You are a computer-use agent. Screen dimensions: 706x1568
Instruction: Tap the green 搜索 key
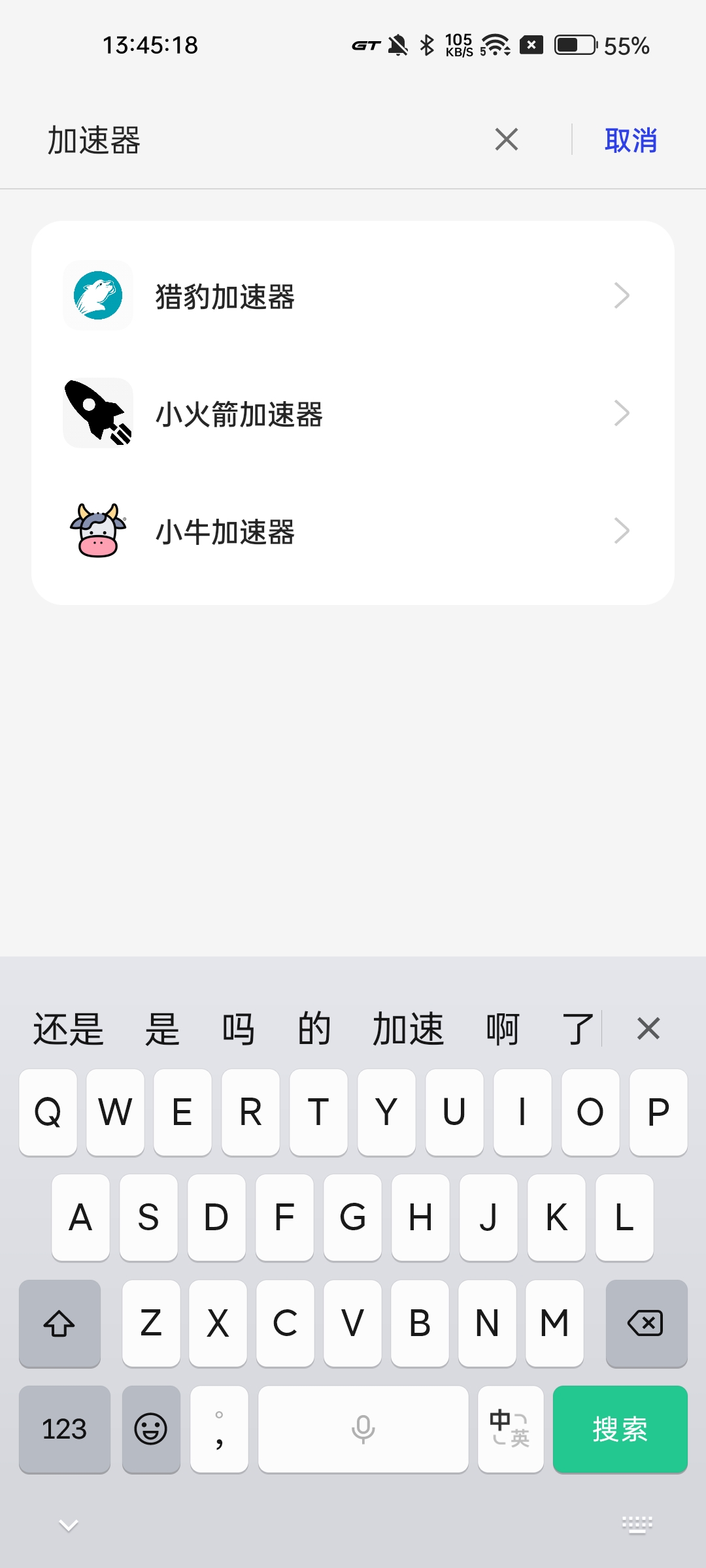pos(620,1429)
